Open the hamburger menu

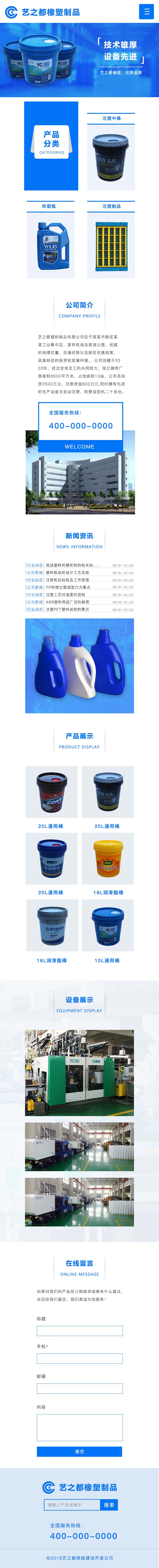(x=146, y=12)
